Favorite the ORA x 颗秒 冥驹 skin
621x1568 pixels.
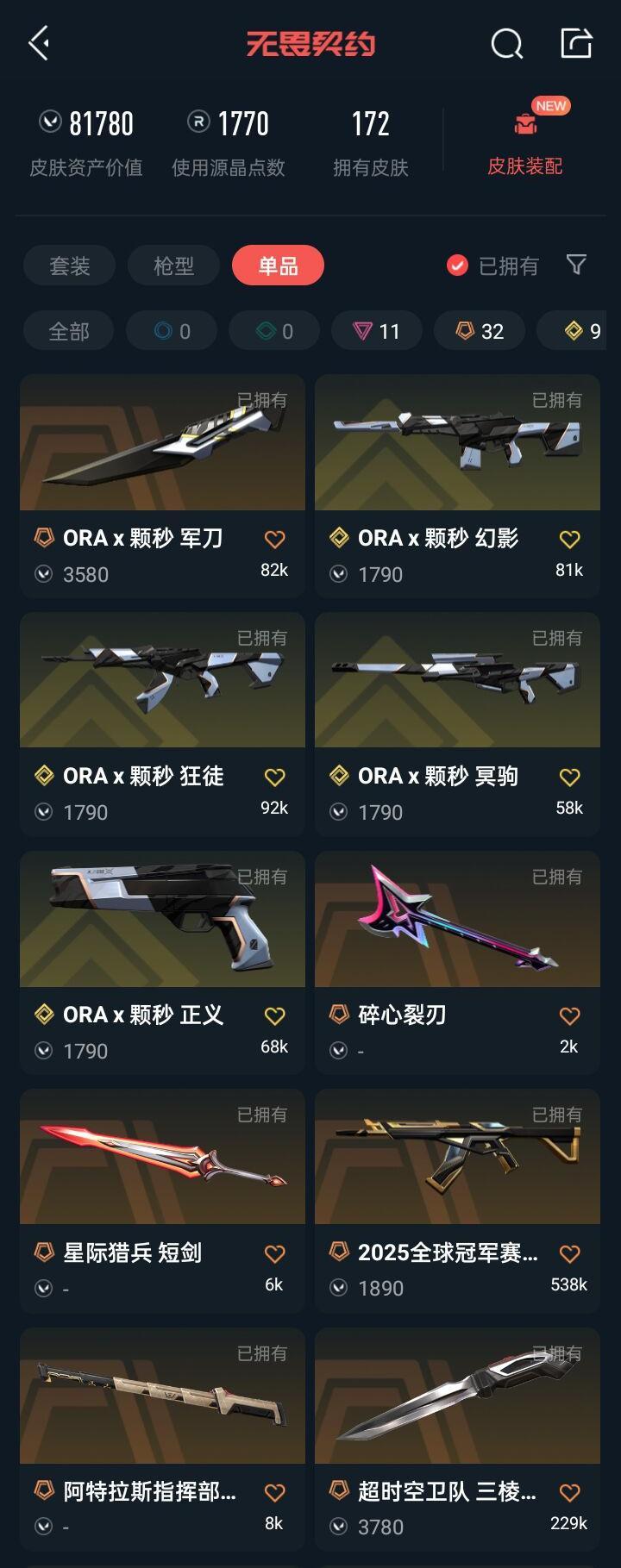569,778
